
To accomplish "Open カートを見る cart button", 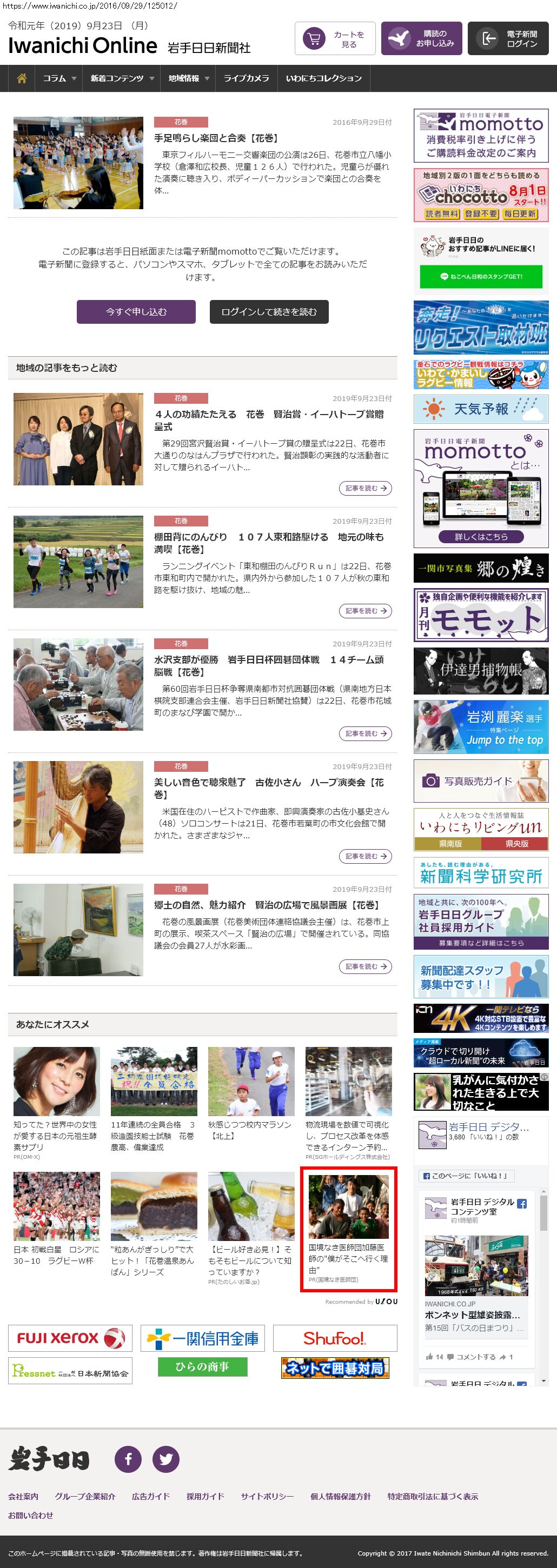I will tap(335, 39).
